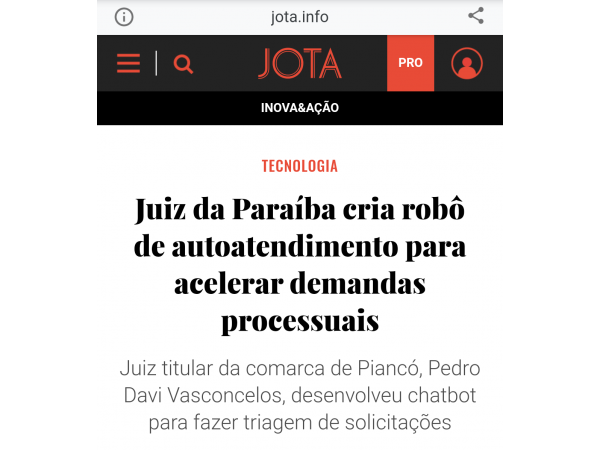Image resolution: width=600 pixels, height=450 pixels.
Task: Open the TECNOLOGIA category link
Action: click(300, 166)
